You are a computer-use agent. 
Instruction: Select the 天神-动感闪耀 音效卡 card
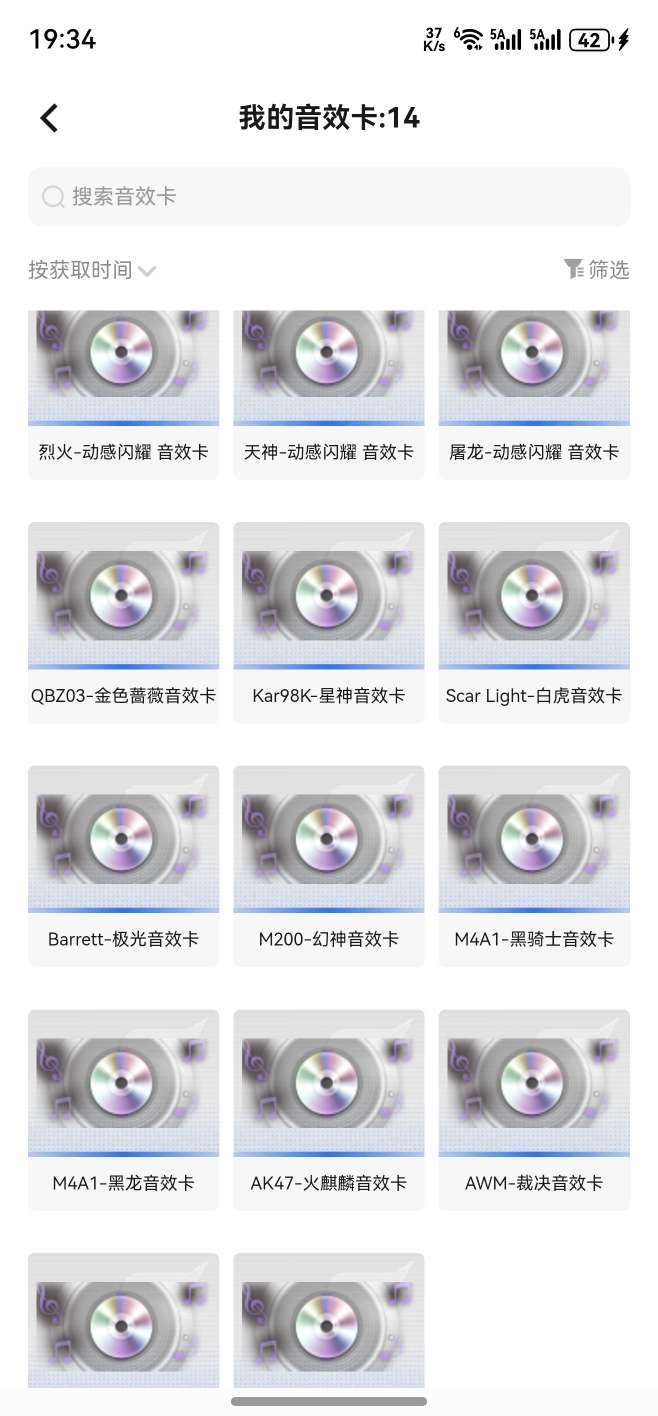pos(328,395)
